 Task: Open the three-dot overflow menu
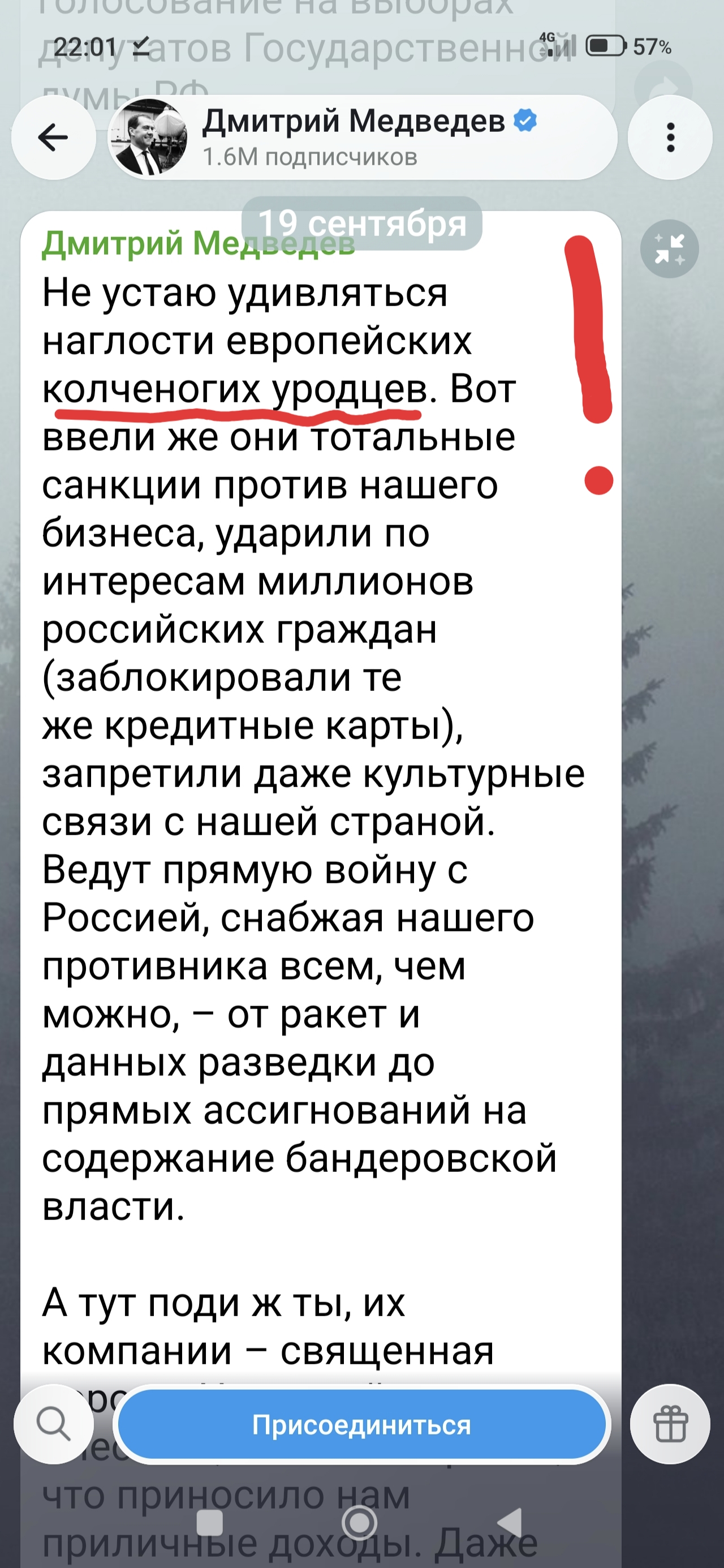670,137
